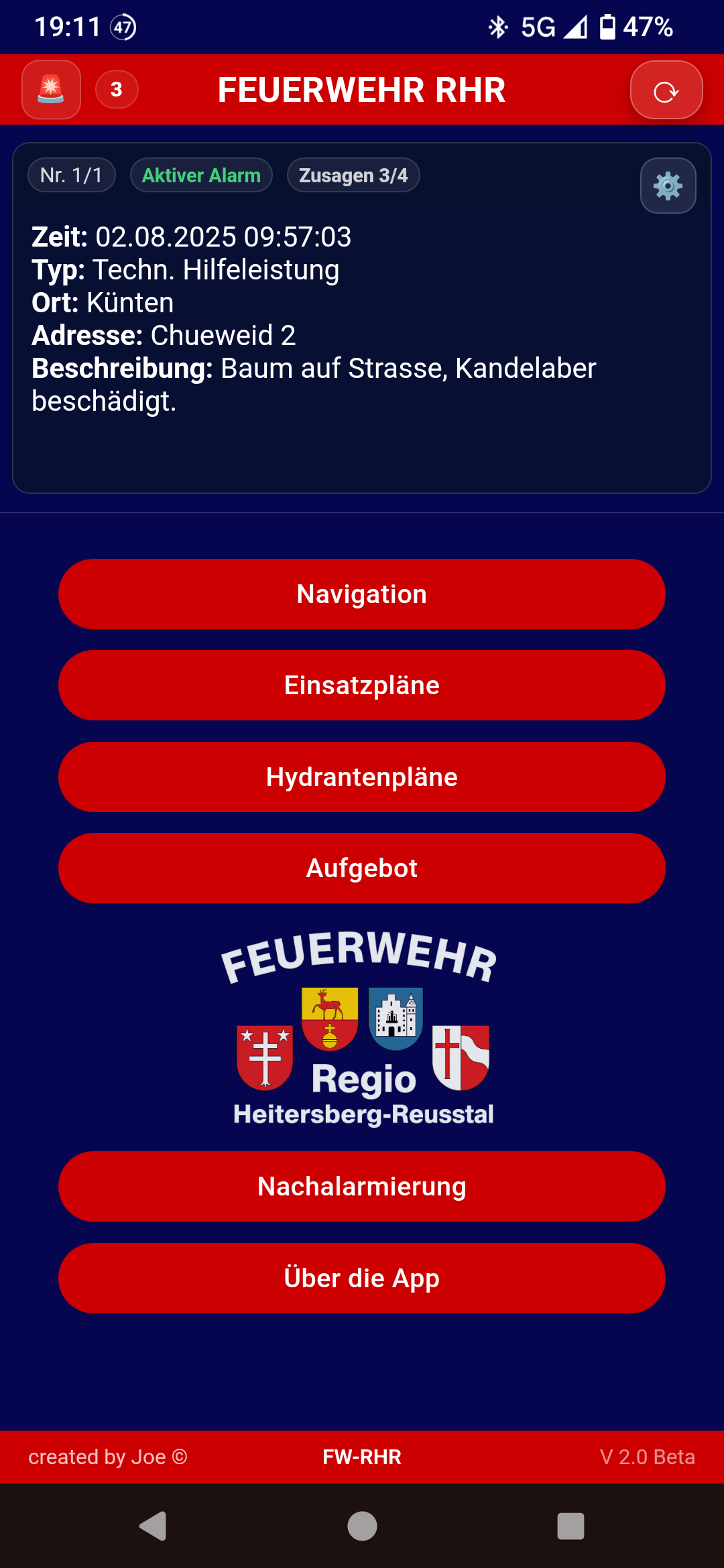Select the Nr. 1/1 alarm counter chip
The height and width of the screenshot is (1568, 724).
tap(71, 174)
